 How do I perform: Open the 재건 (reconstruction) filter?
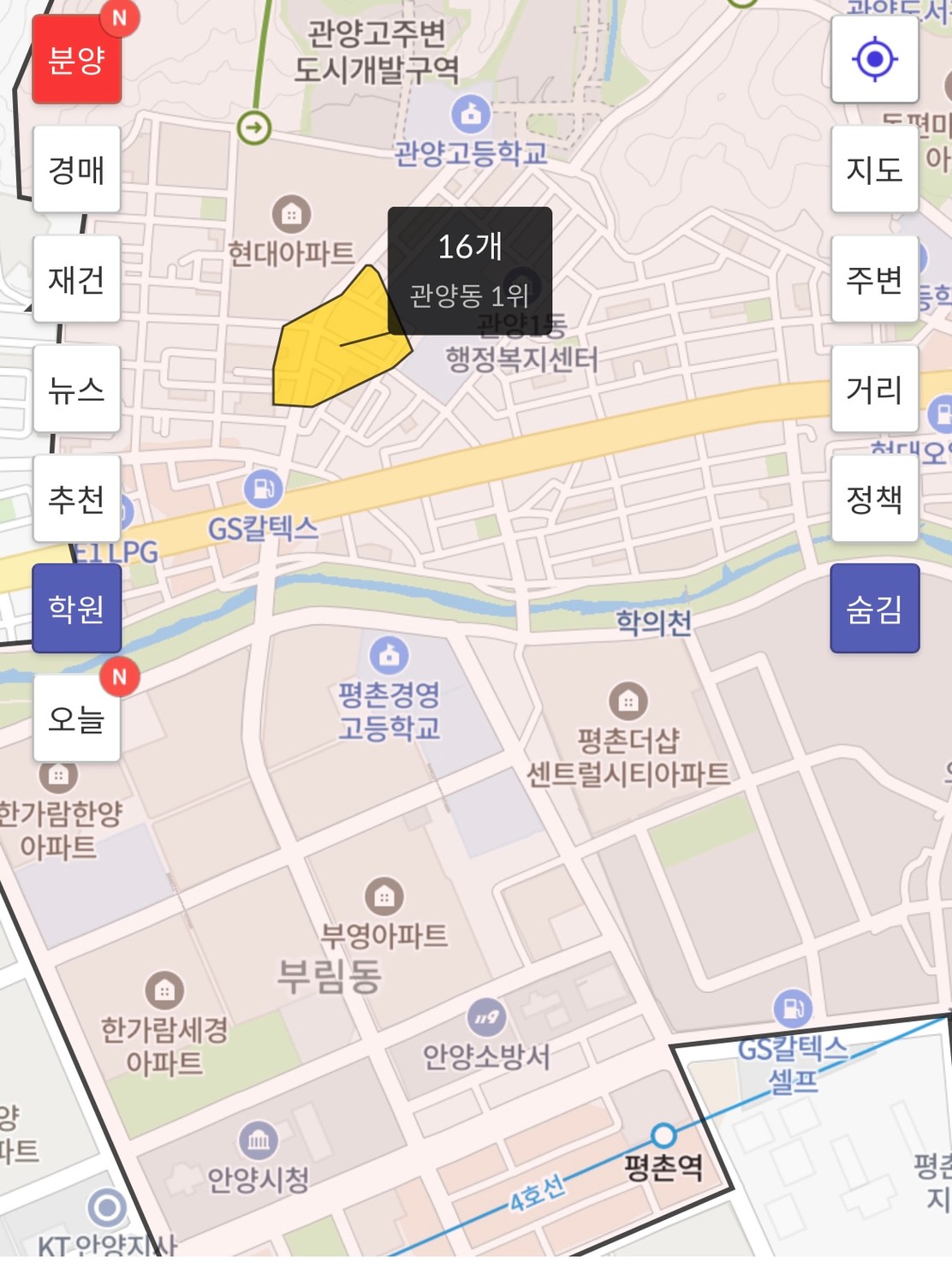(76, 279)
